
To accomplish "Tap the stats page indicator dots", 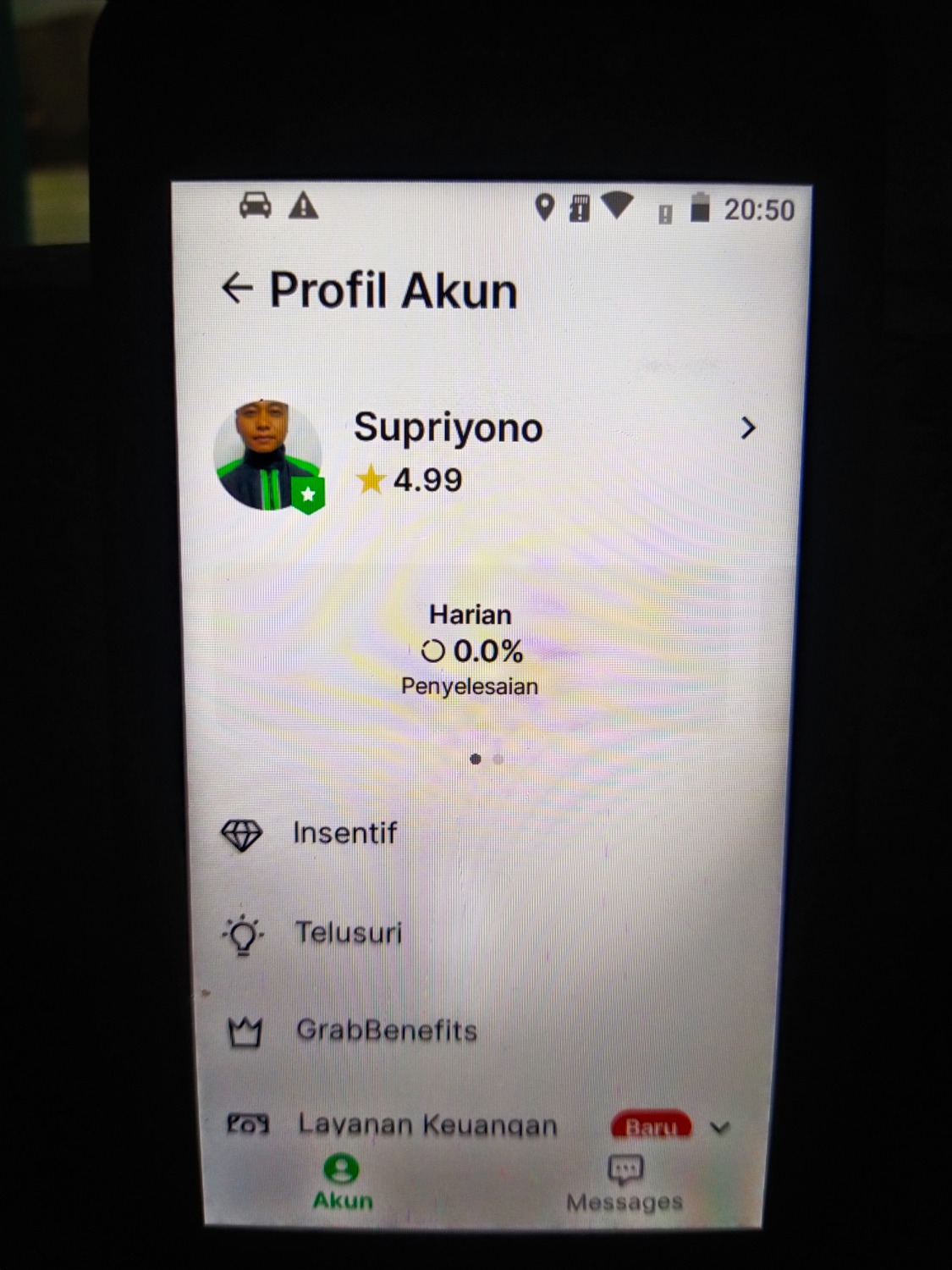I will coord(487,759).
